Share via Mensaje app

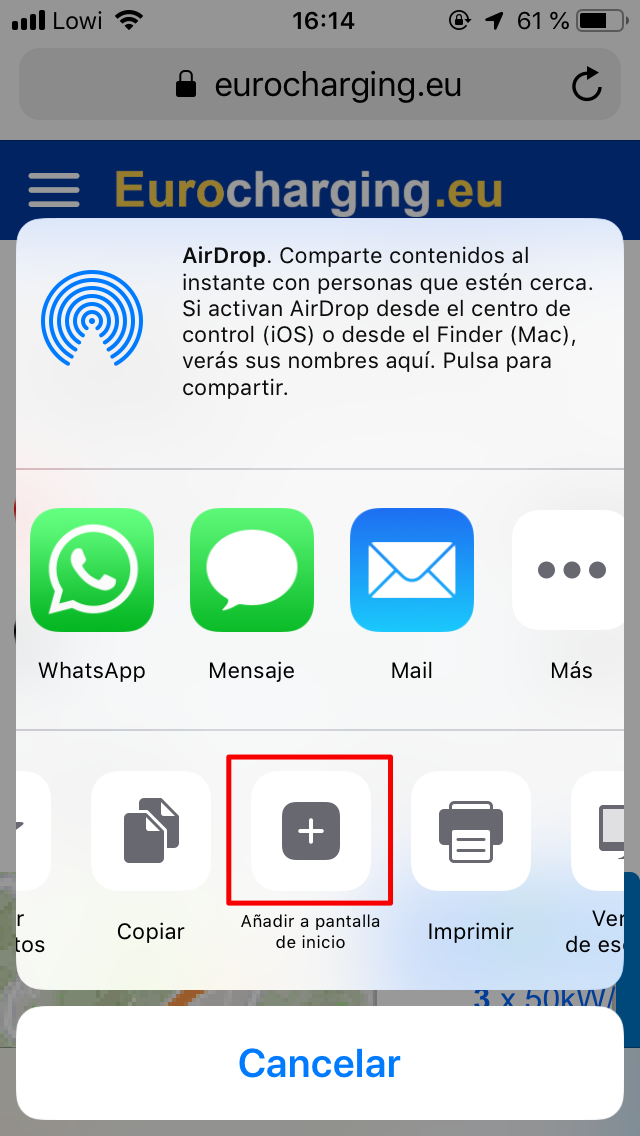click(x=252, y=571)
